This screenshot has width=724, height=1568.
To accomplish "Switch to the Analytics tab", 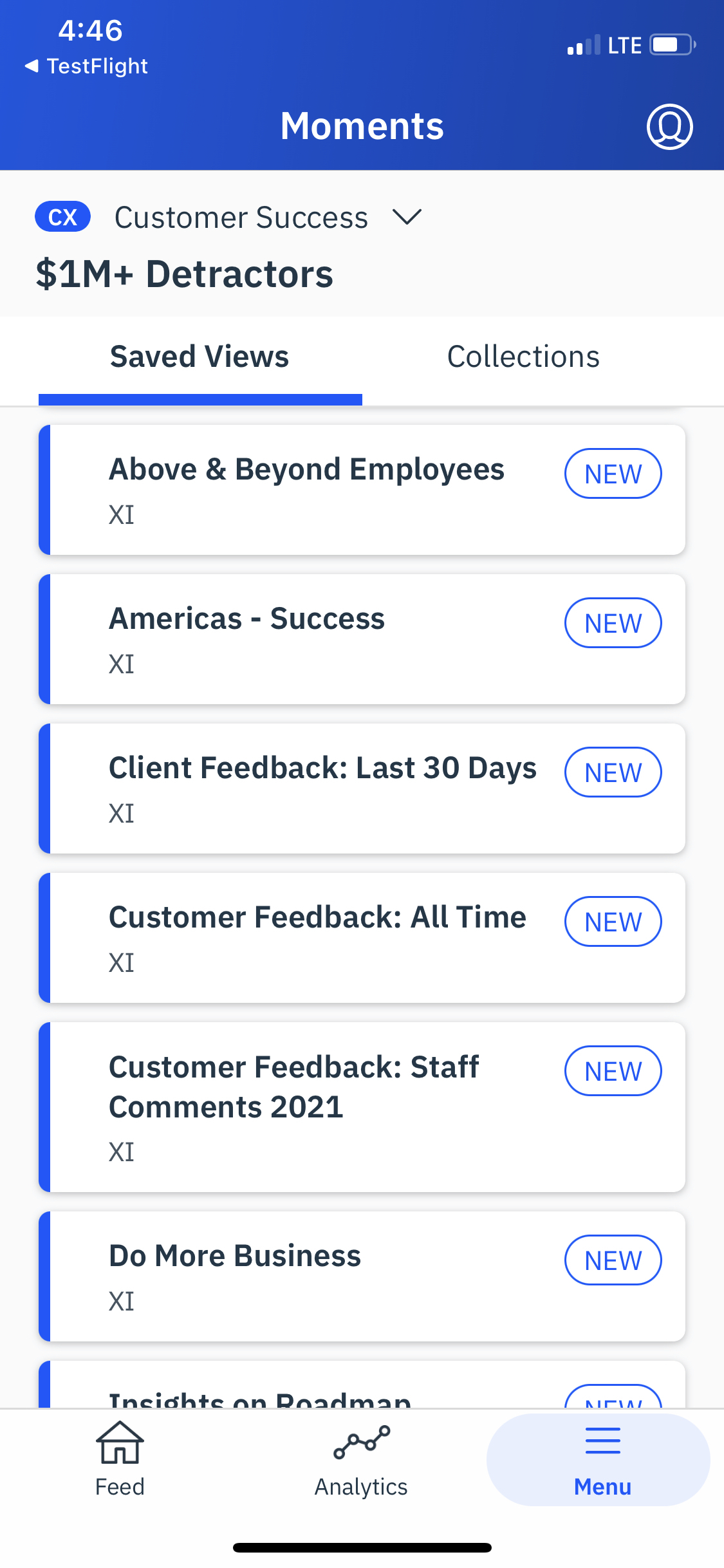I will point(361,1460).
